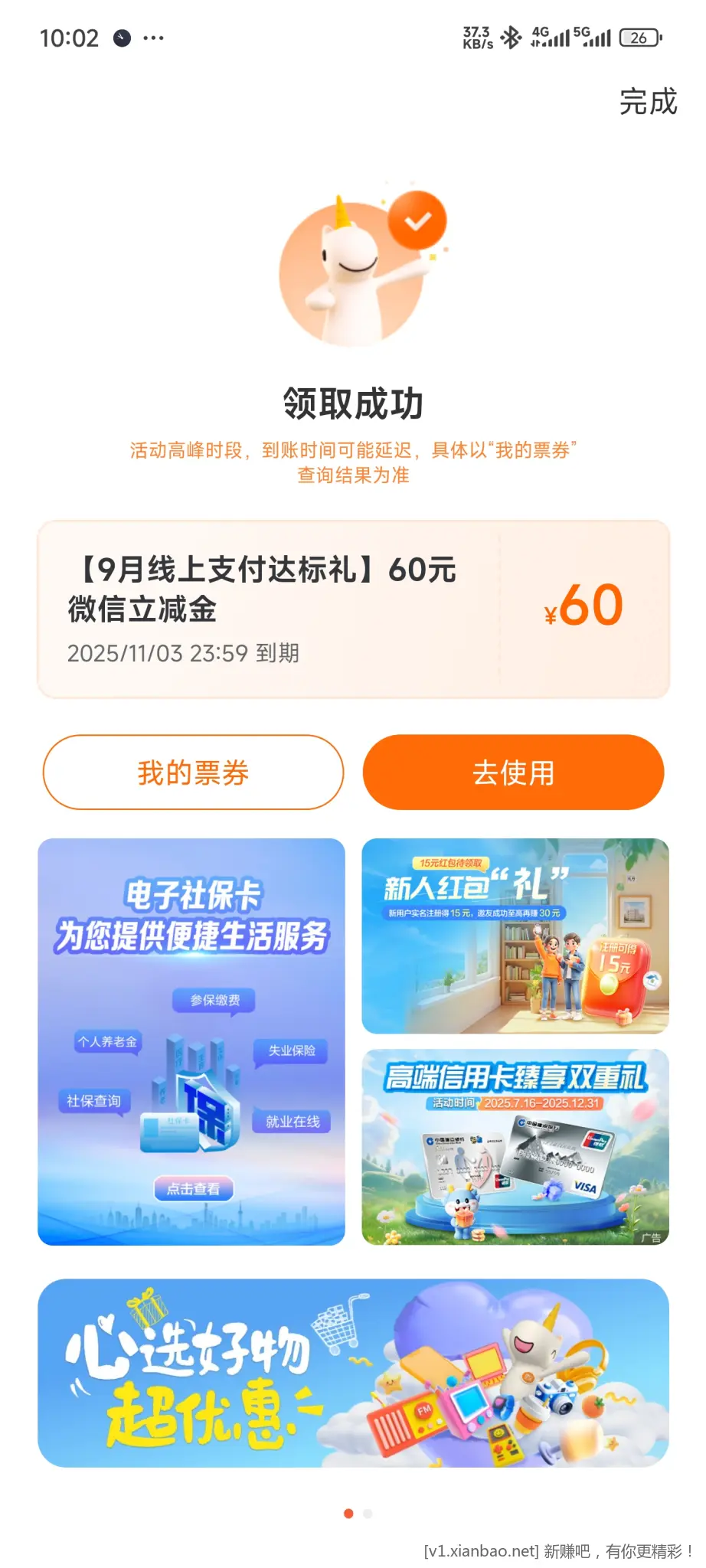The height and width of the screenshot is (1568, 706).
Task: Tap 点击查看 on the 电子社保卡 banner
Action: coord(192,1189)
